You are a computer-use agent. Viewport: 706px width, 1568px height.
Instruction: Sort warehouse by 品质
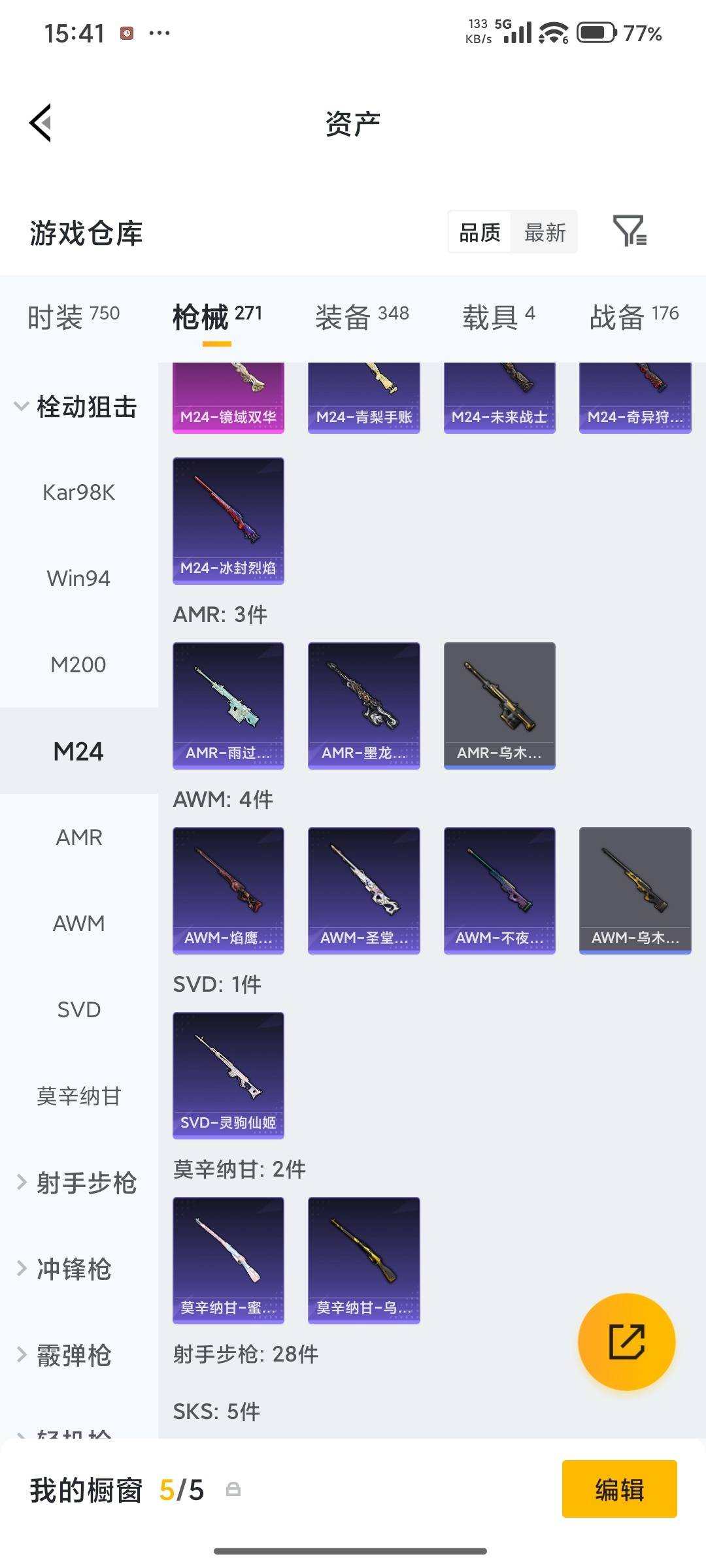click(480, 232)
